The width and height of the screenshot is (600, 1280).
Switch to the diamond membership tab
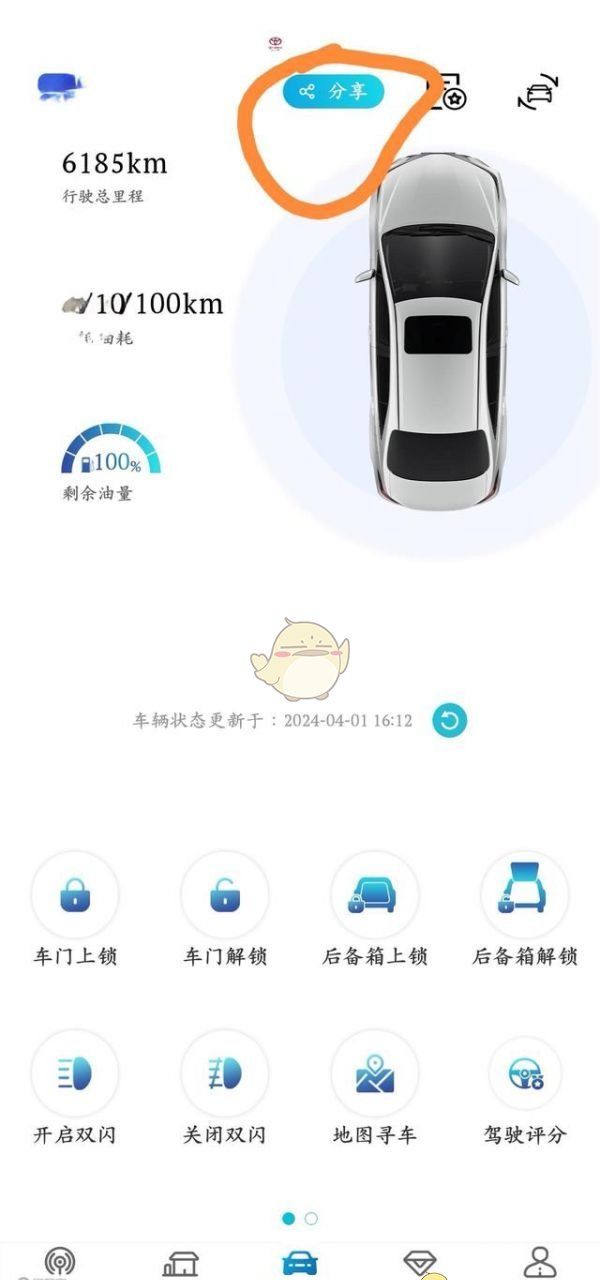pos(420,1264)
